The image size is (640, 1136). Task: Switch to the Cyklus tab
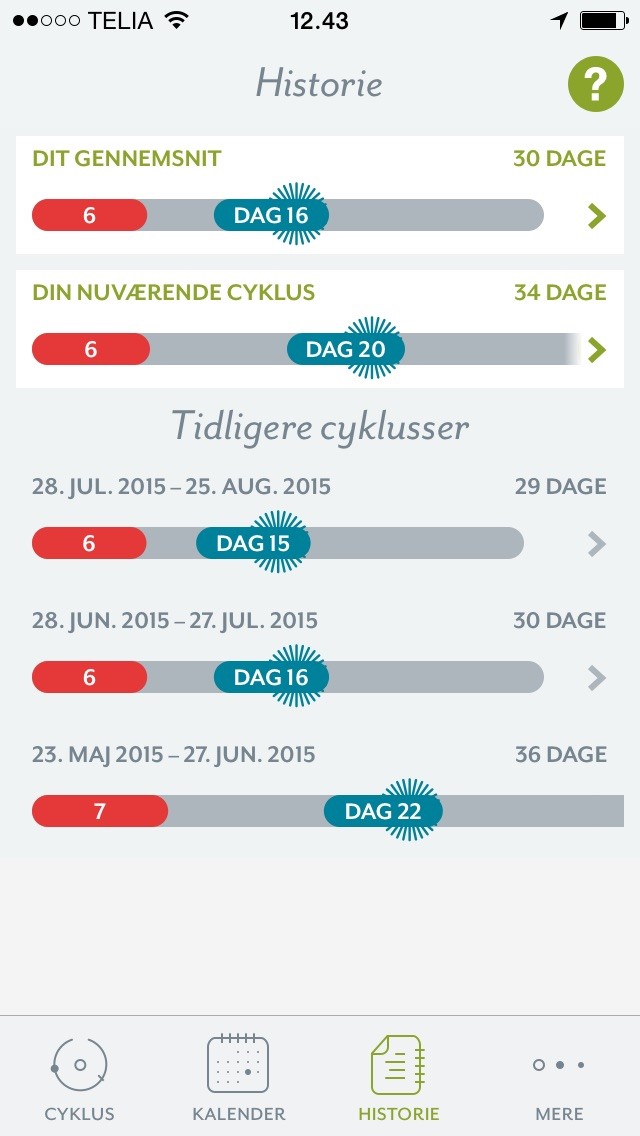click(80, 1078)
